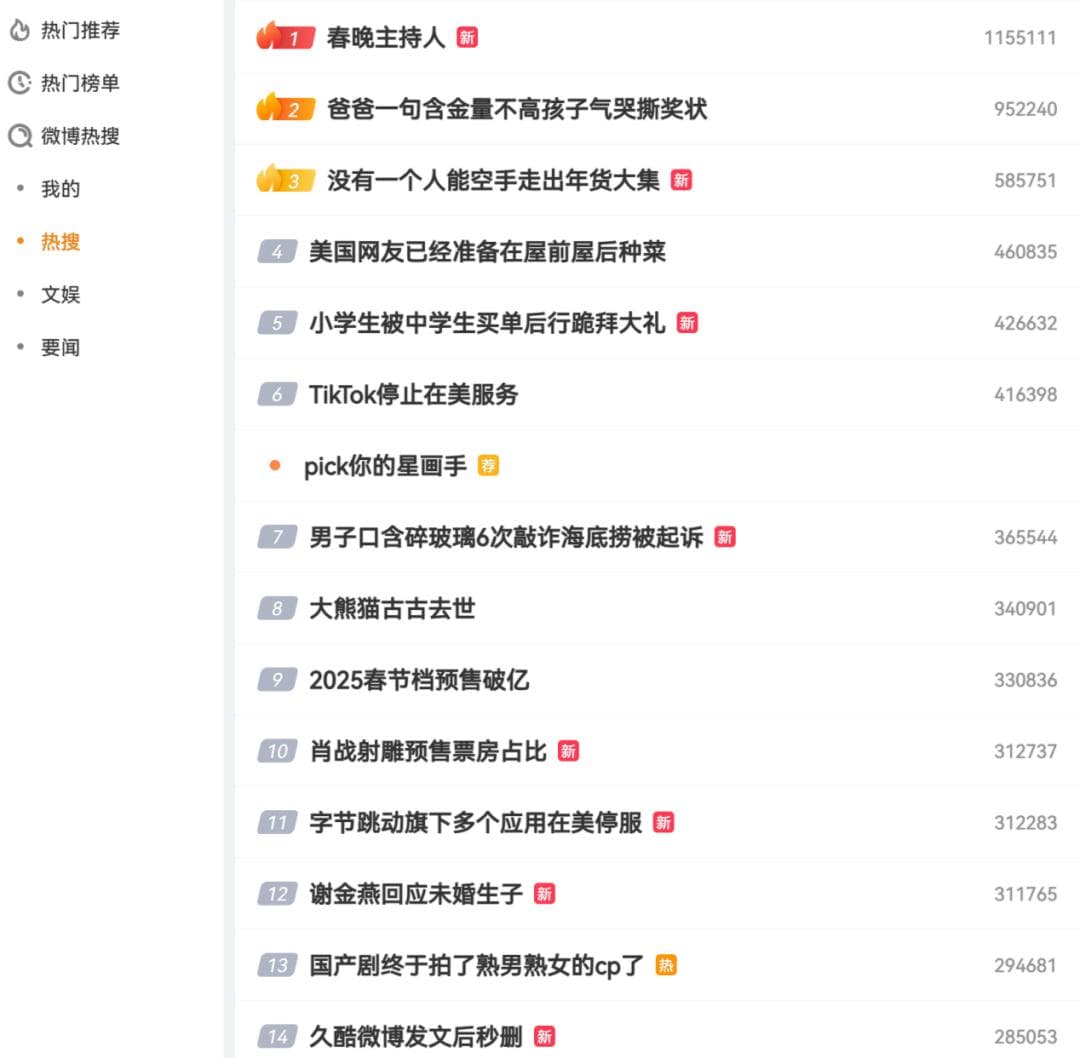Open 没有一个人能空手走出年货大集 topic

493,181
